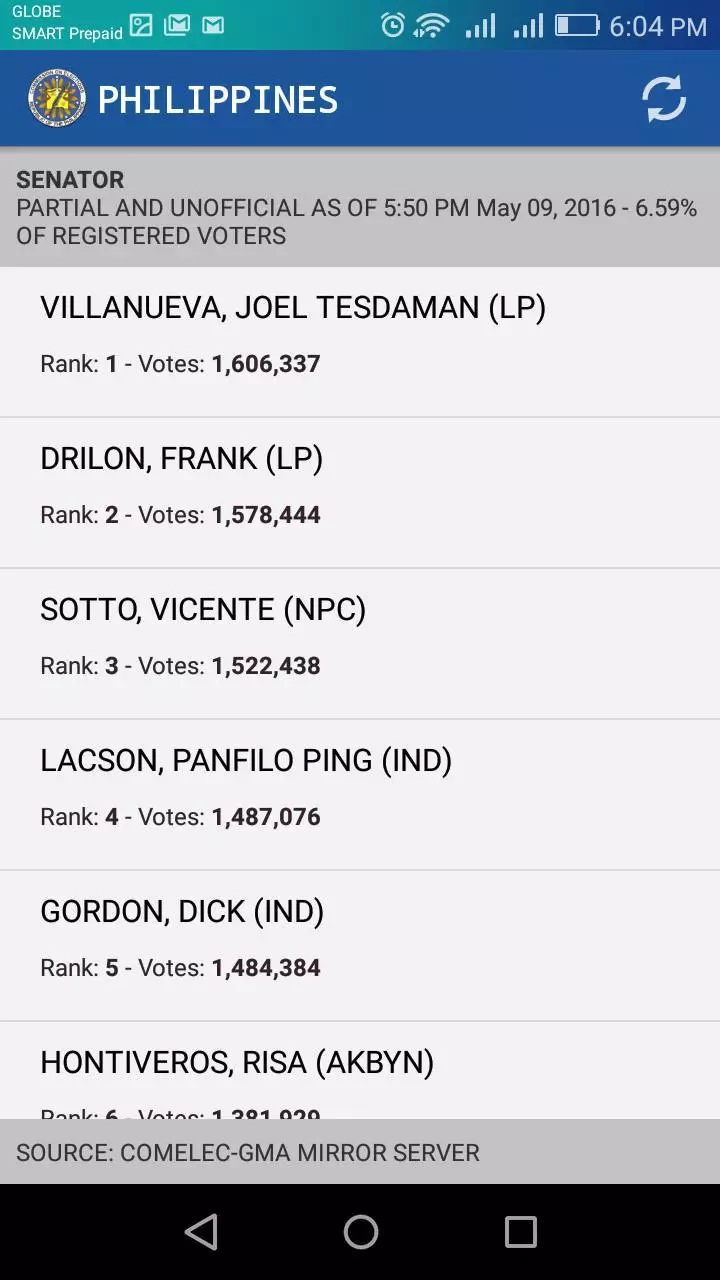Select the Drilon, Frank row
This screenshot has width=720, height=1280.
coord(360,493)
